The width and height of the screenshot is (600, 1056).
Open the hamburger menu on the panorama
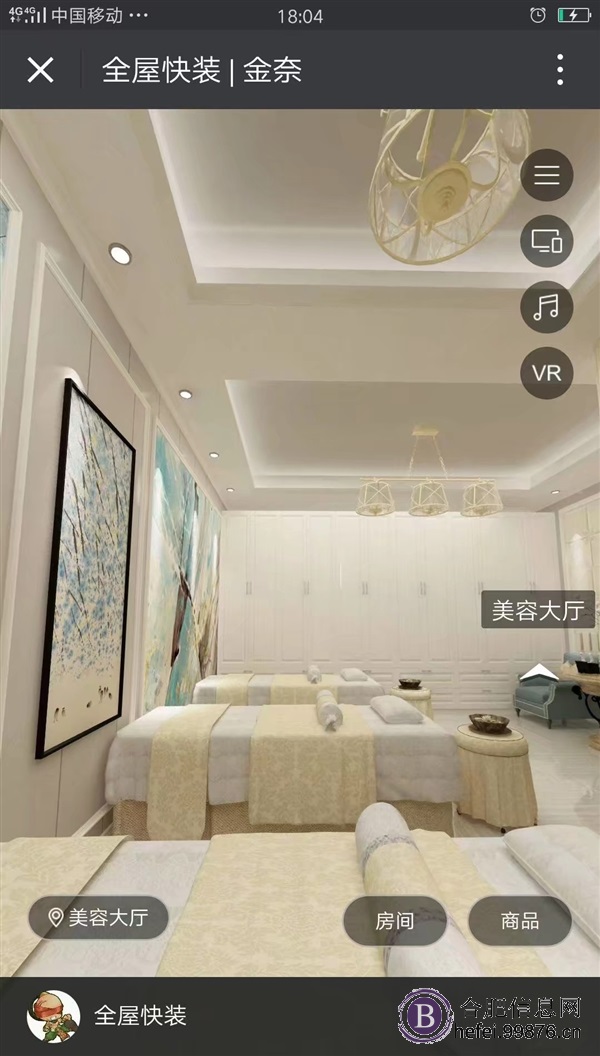547,175
